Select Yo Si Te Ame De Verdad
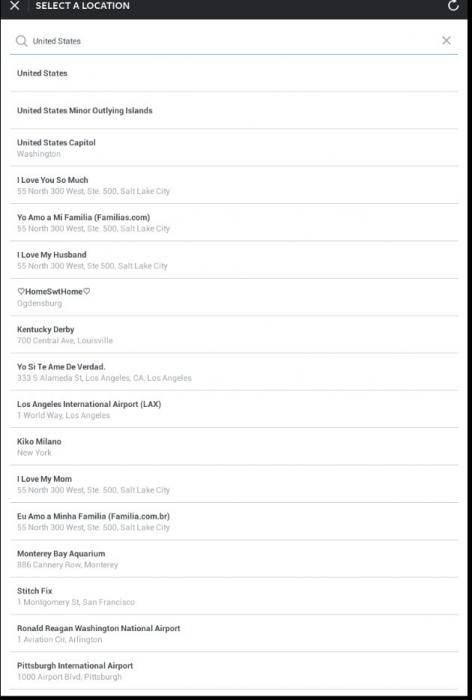The height and width of the screenshot is (700, 472). coord(234,372)
